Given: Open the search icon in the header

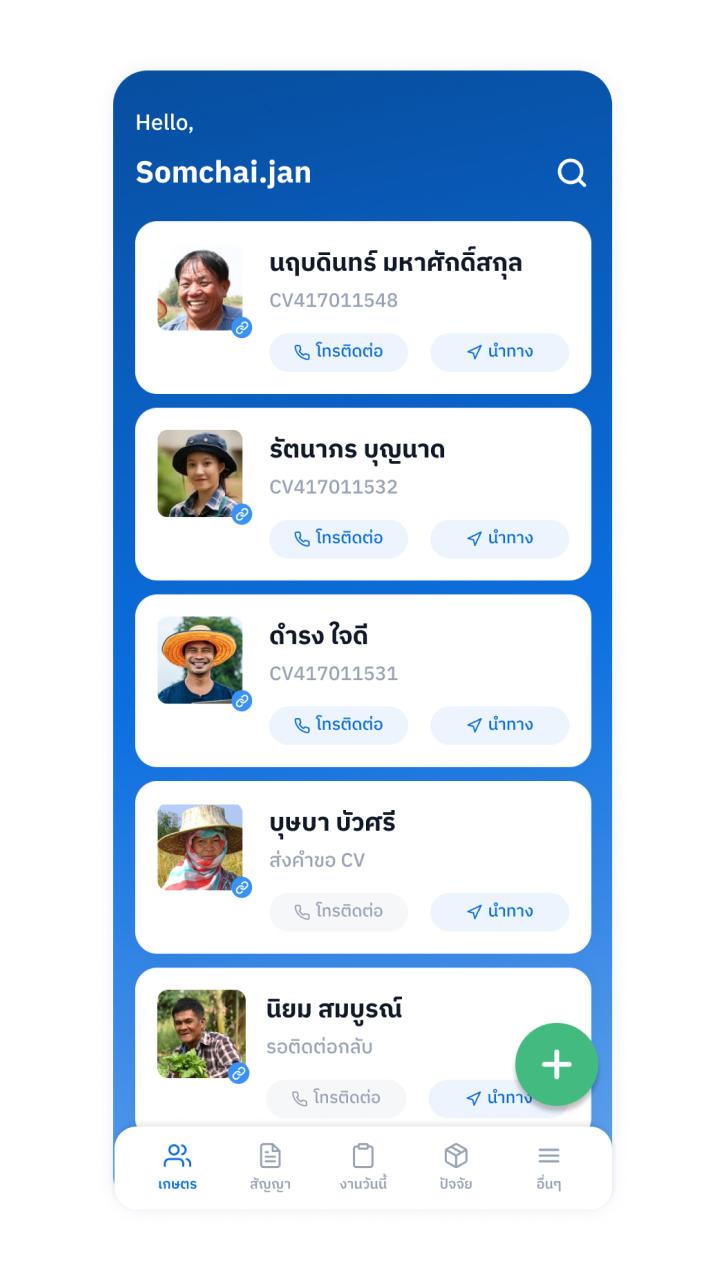Looking at the screenshot, I should 571,173.
